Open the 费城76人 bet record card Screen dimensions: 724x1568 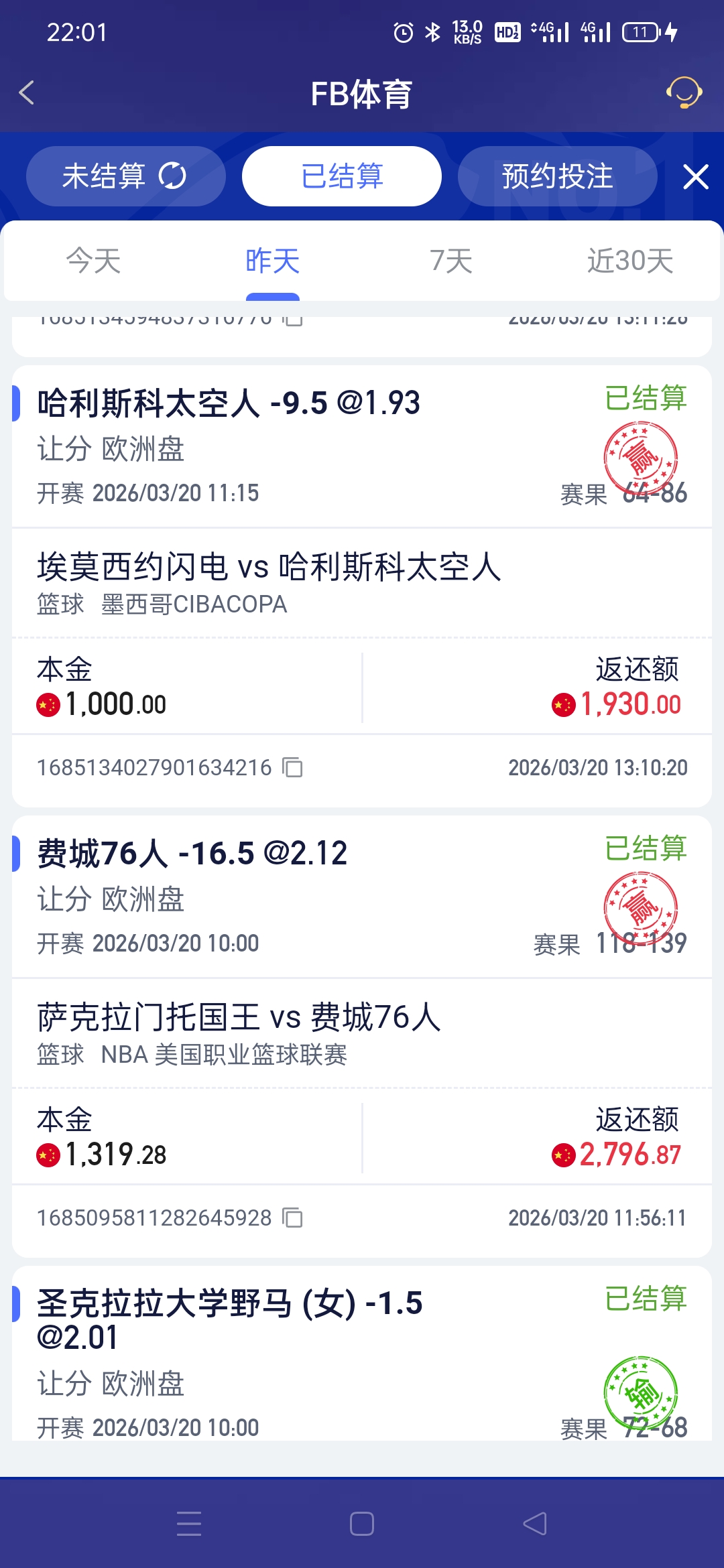[x=362, y=1032]
